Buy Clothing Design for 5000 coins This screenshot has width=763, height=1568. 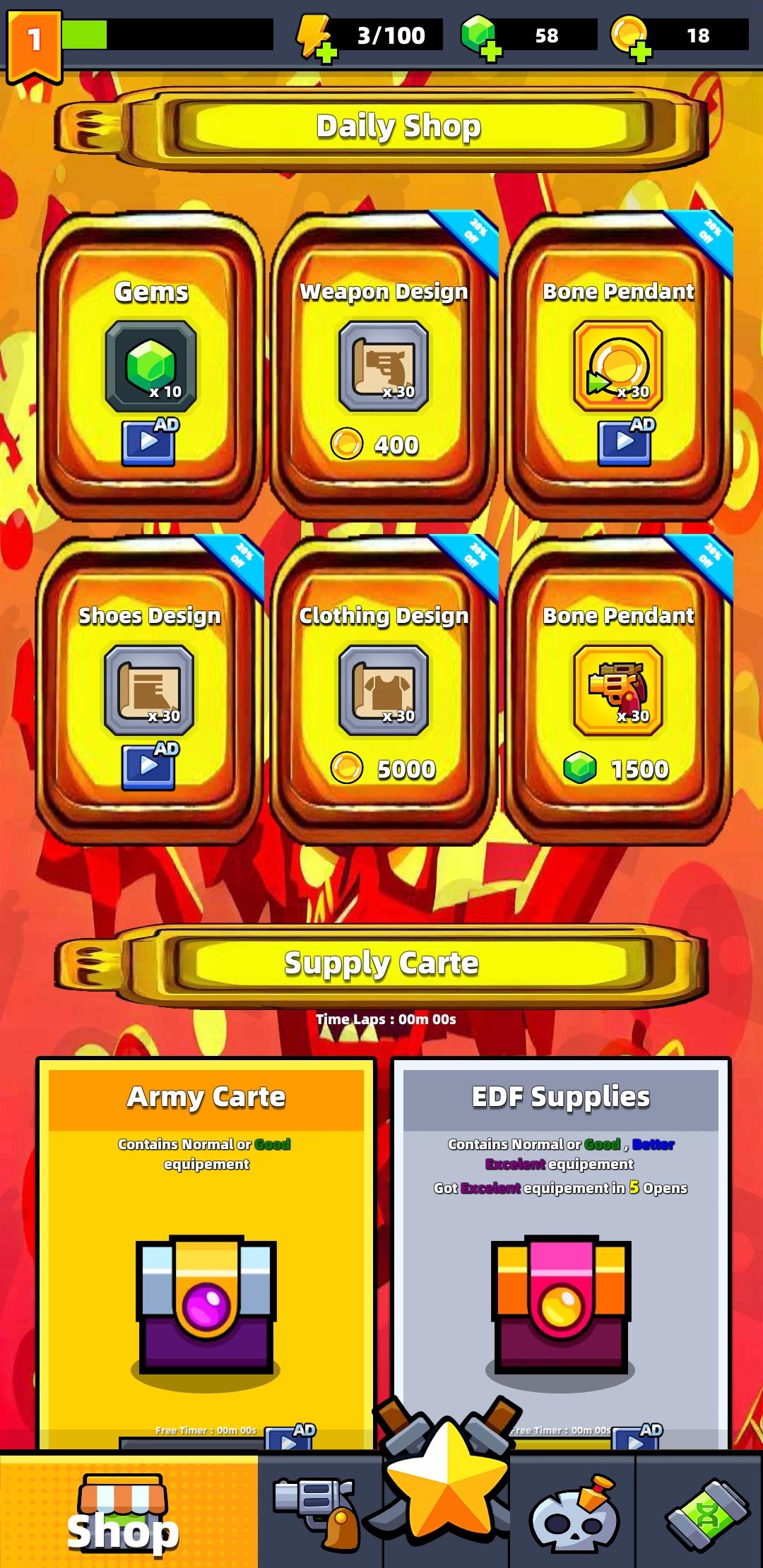point(383,768)
